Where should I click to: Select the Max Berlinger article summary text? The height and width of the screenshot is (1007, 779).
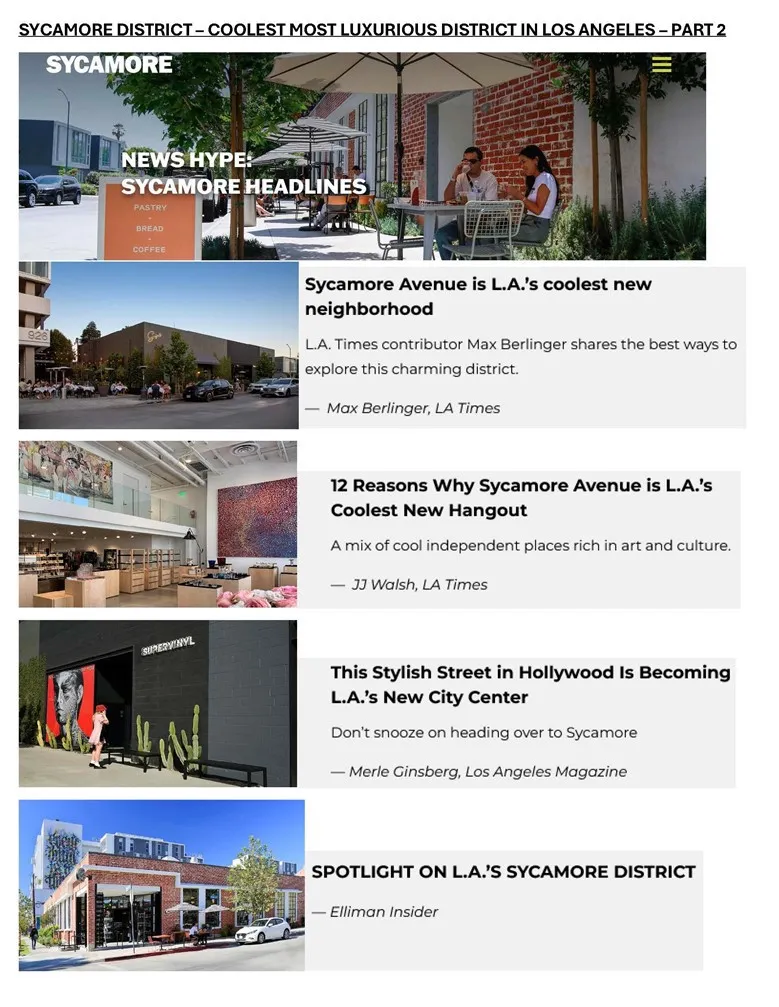tap(521, 356)
